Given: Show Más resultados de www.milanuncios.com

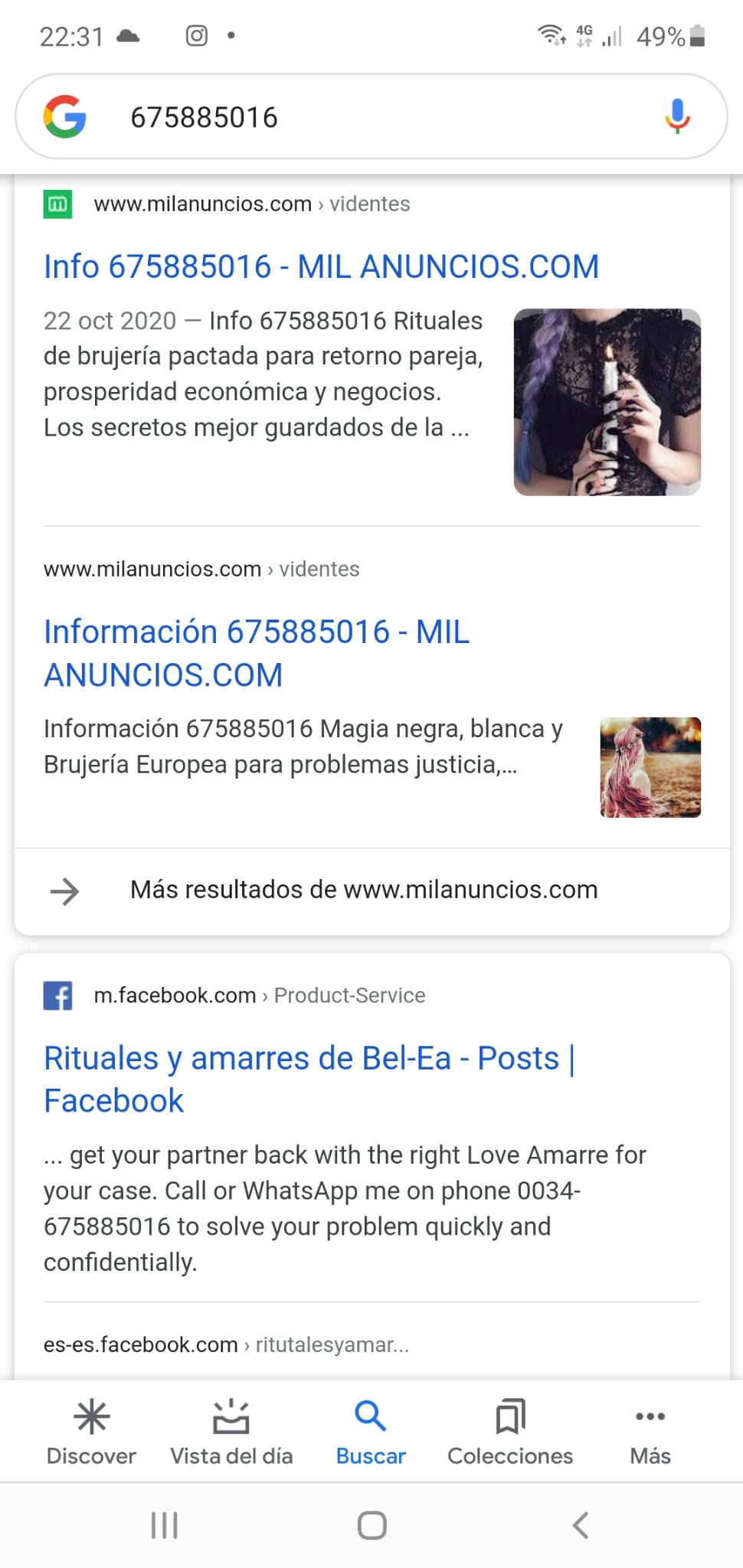Looking at the screenshot, I should [371, 890].
